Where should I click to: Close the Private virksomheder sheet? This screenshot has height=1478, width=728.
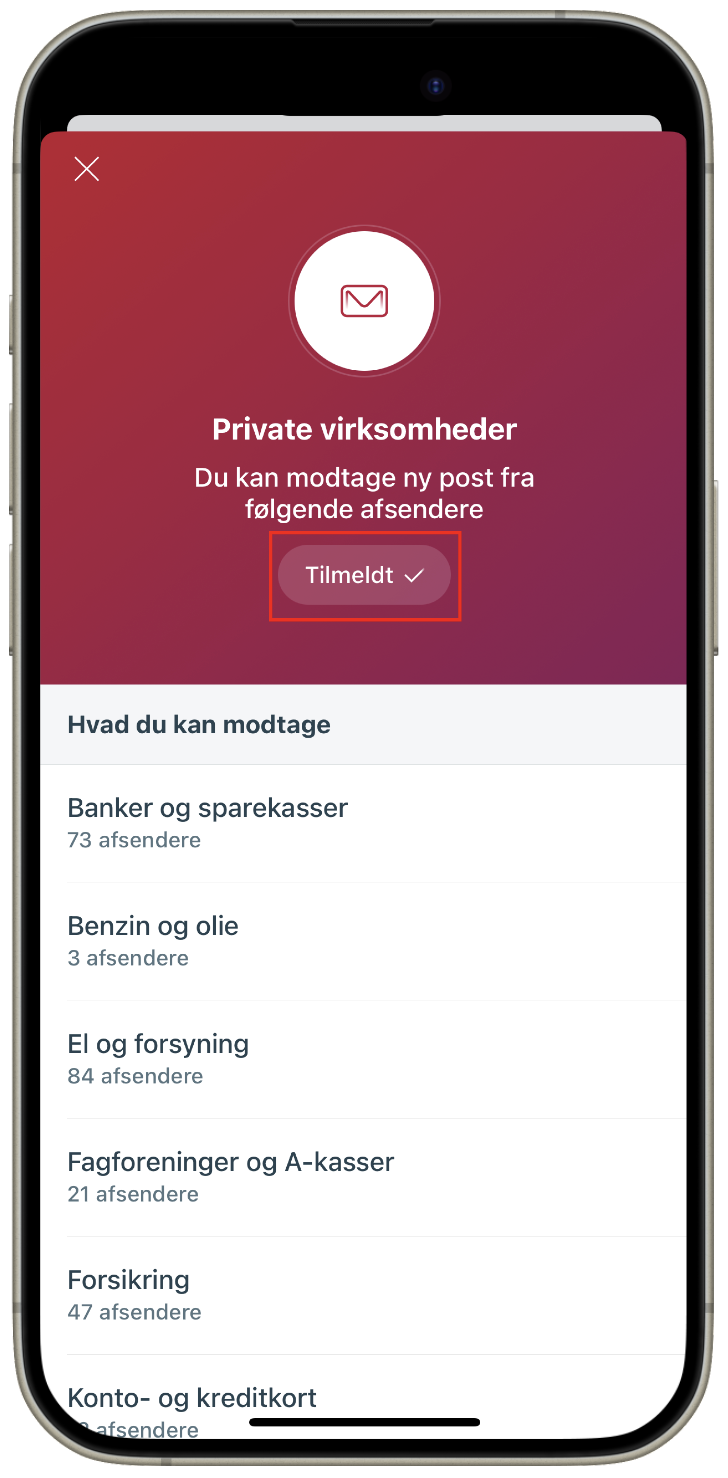pyautogui.click(x=87, y=169)
